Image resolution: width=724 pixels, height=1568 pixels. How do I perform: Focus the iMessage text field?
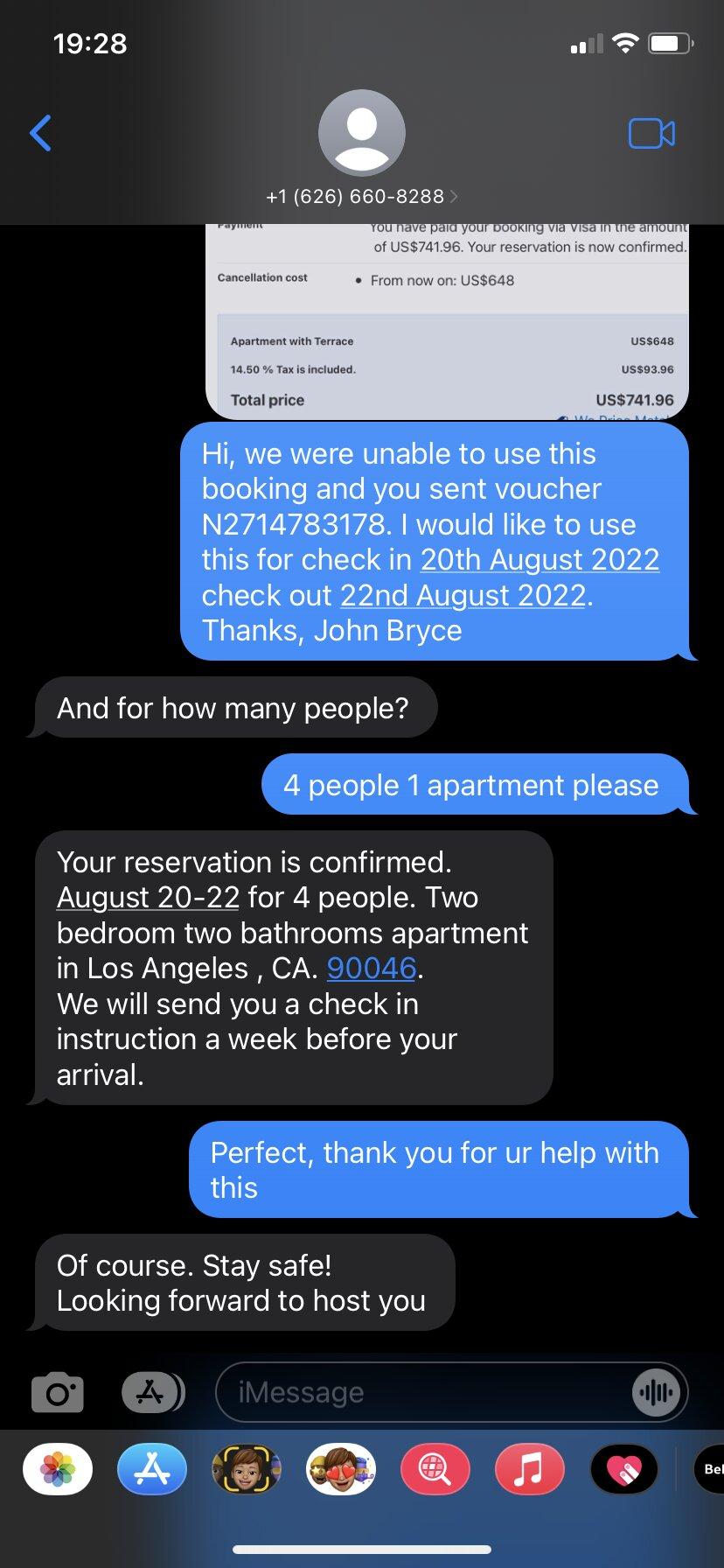(420, 1392)
